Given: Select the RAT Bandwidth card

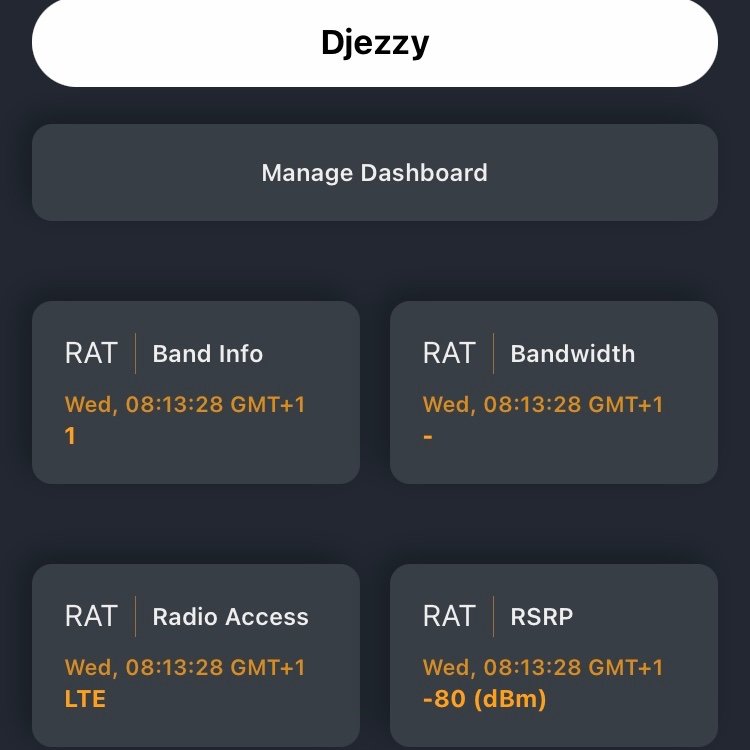Looking at the screenshot, I should (x=553, y=392).
